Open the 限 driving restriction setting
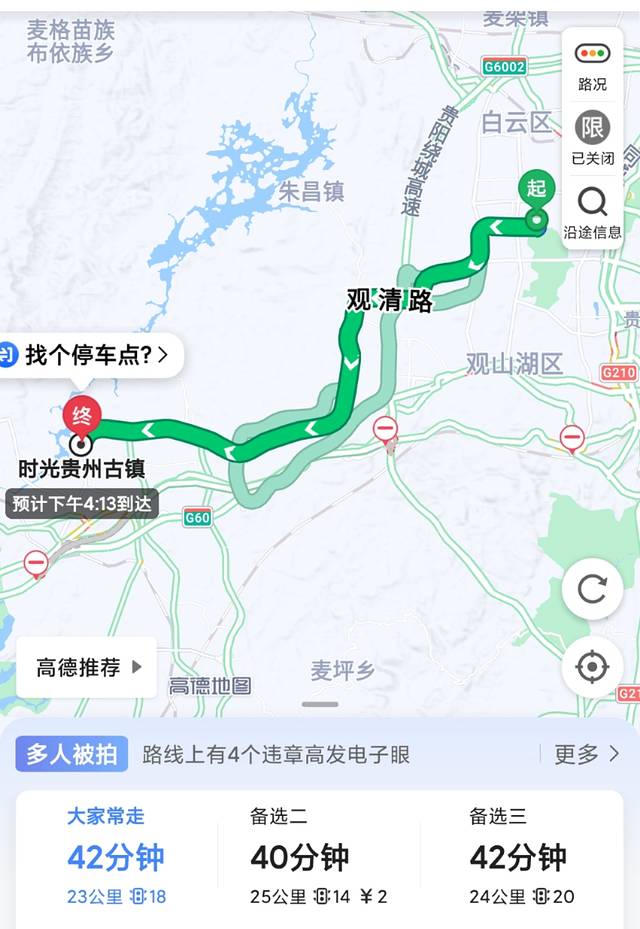This screenshot has width=640, height=929. point(592,137)
